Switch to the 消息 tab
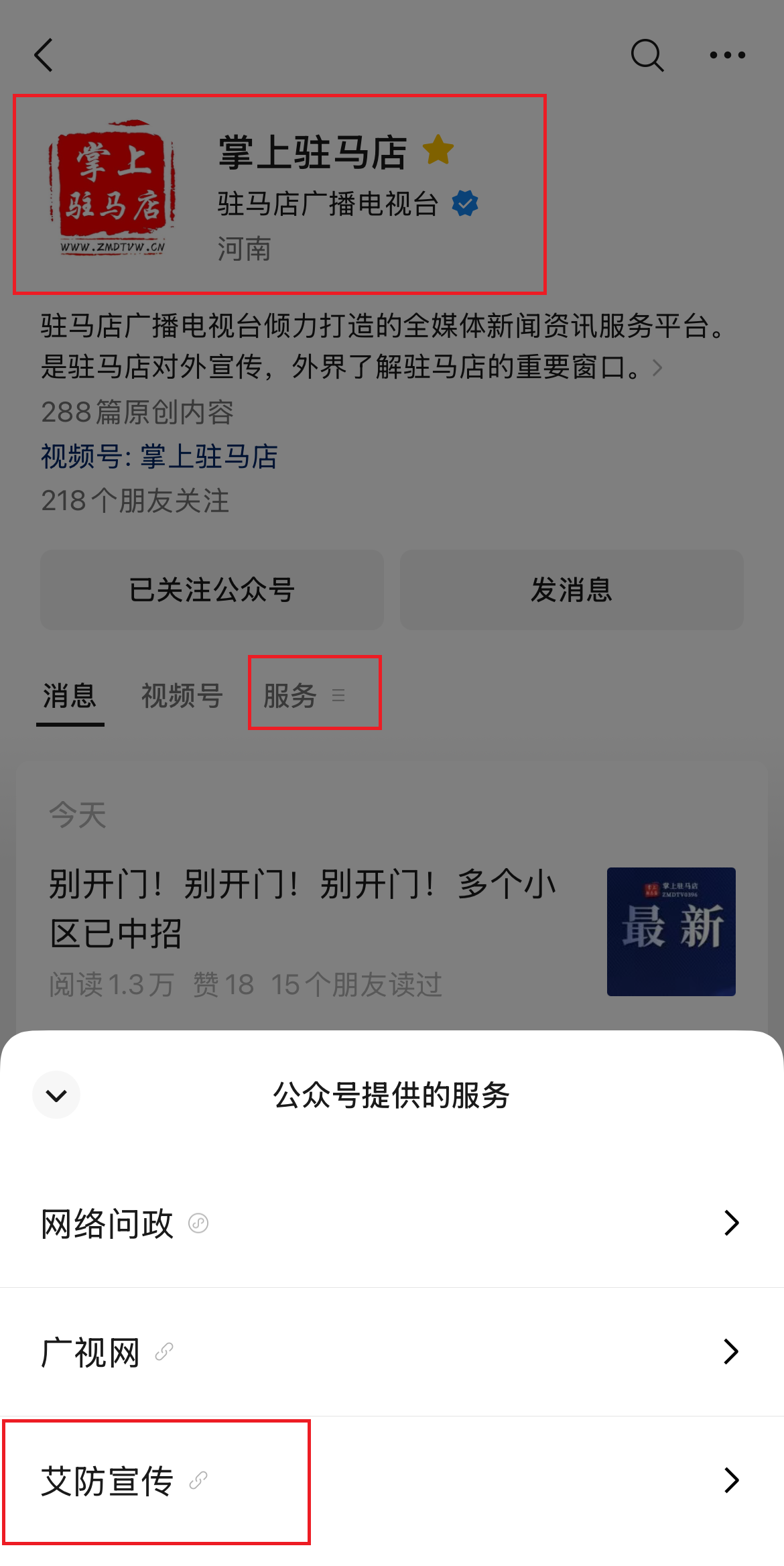Screen dimensions: 784x1566 [x=70, y=695]
